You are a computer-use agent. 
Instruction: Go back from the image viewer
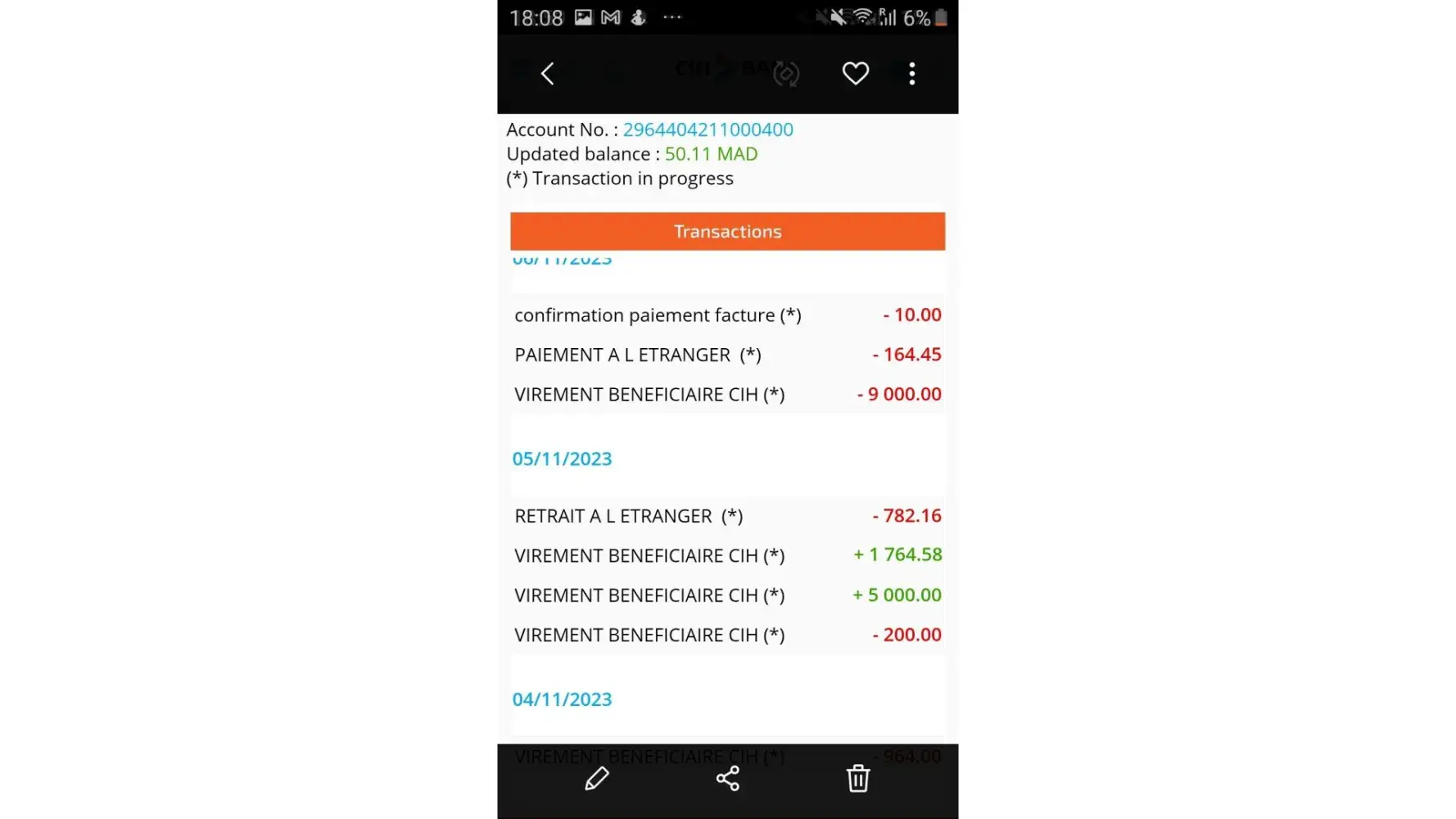point(548,74)
